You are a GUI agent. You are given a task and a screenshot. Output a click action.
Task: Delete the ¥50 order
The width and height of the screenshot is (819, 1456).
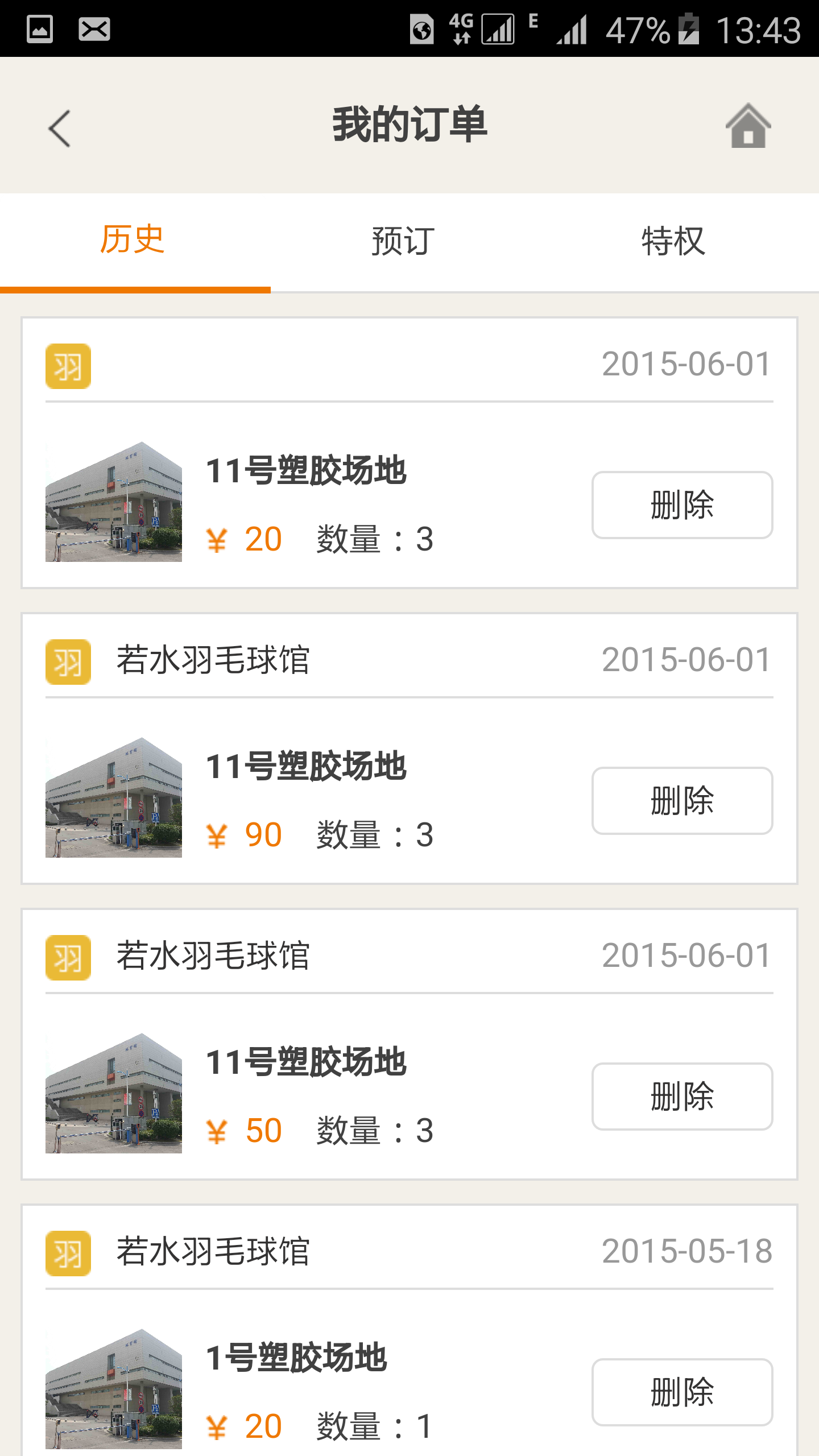pyautogui.click(x=682, y=1097)
